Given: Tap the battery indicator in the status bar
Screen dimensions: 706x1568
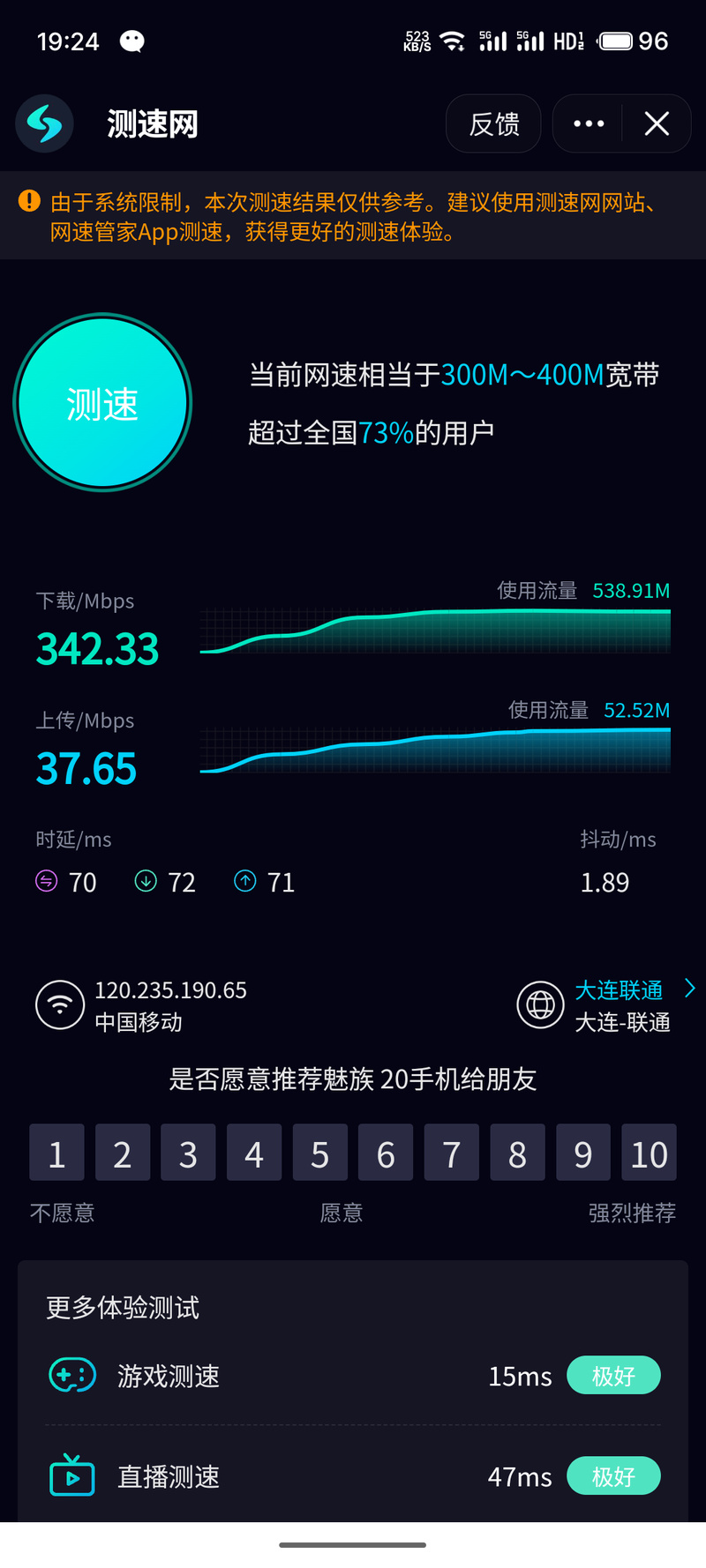Looking at the screenshot, I should pos(616,40).
